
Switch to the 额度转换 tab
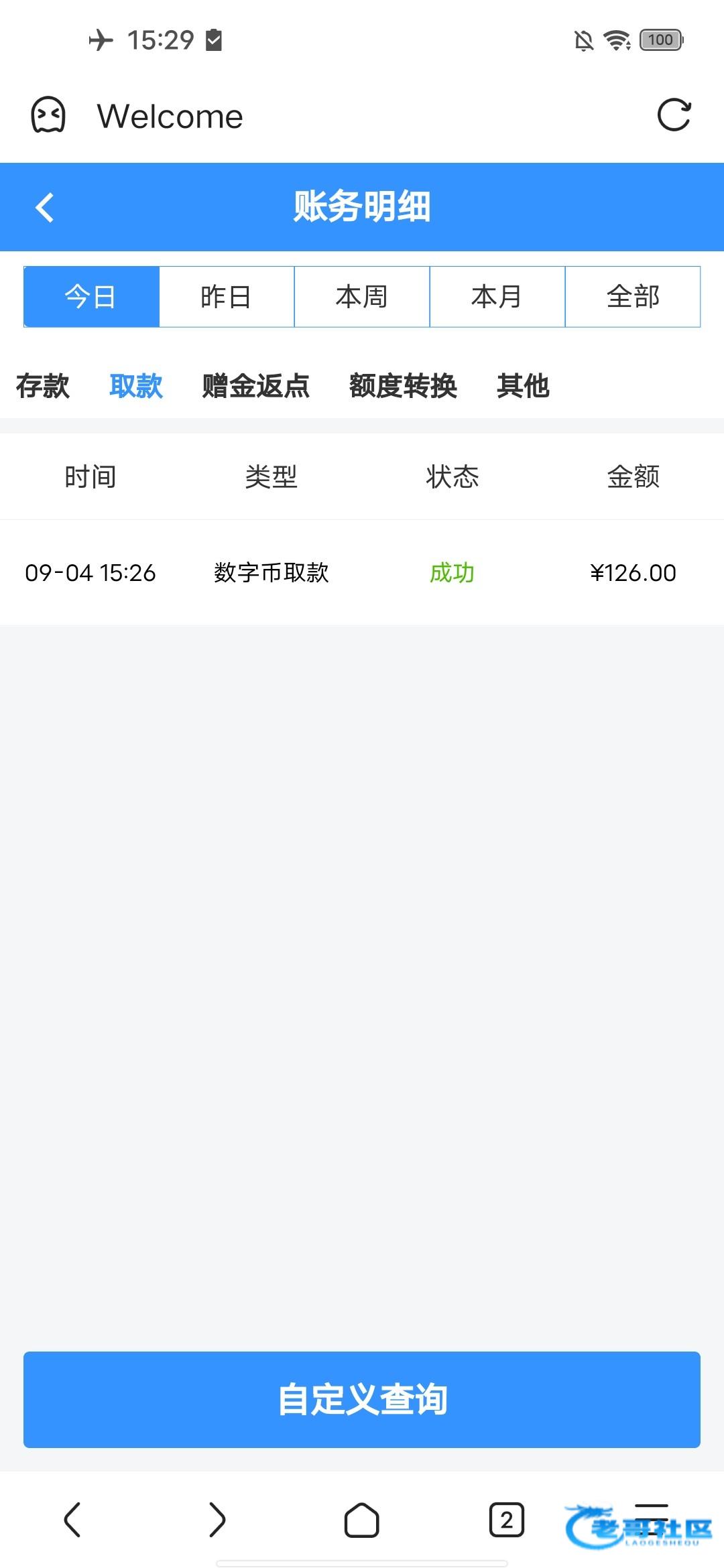pyautogui.click(x=403, y=386)
